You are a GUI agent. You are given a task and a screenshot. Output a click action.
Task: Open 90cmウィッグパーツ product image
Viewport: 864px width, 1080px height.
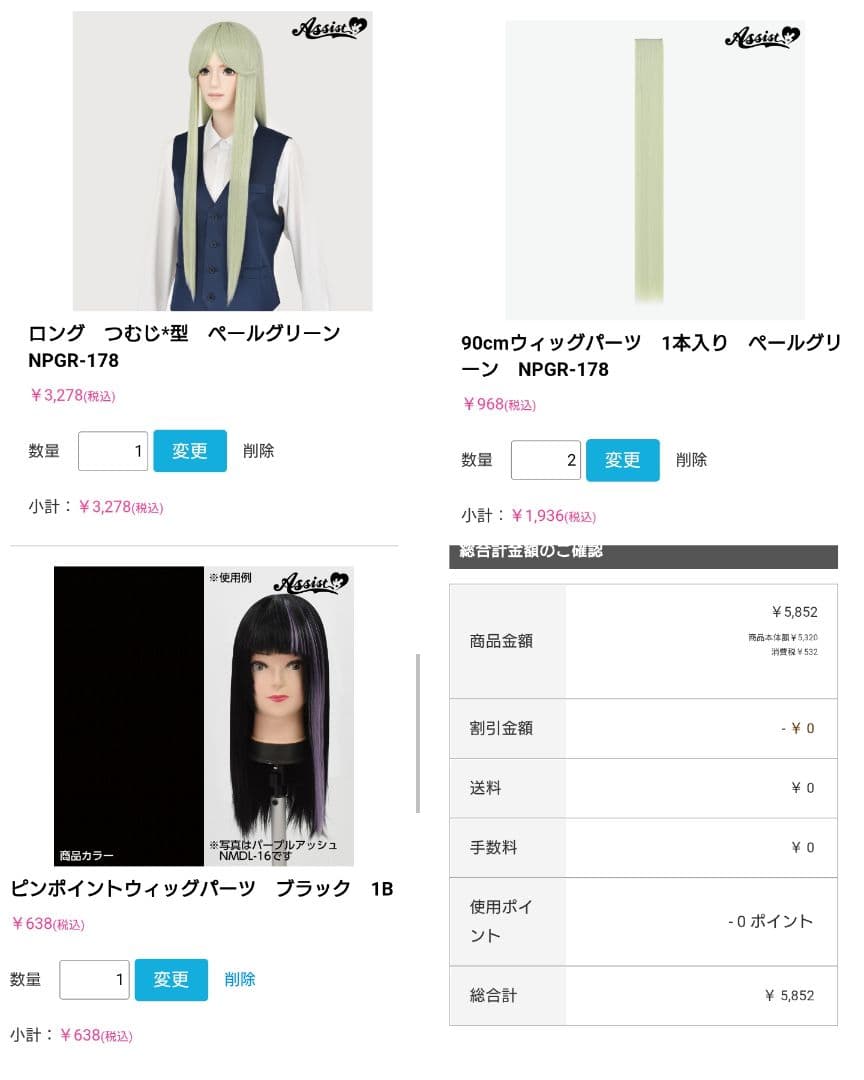click(x=654, y=170)
